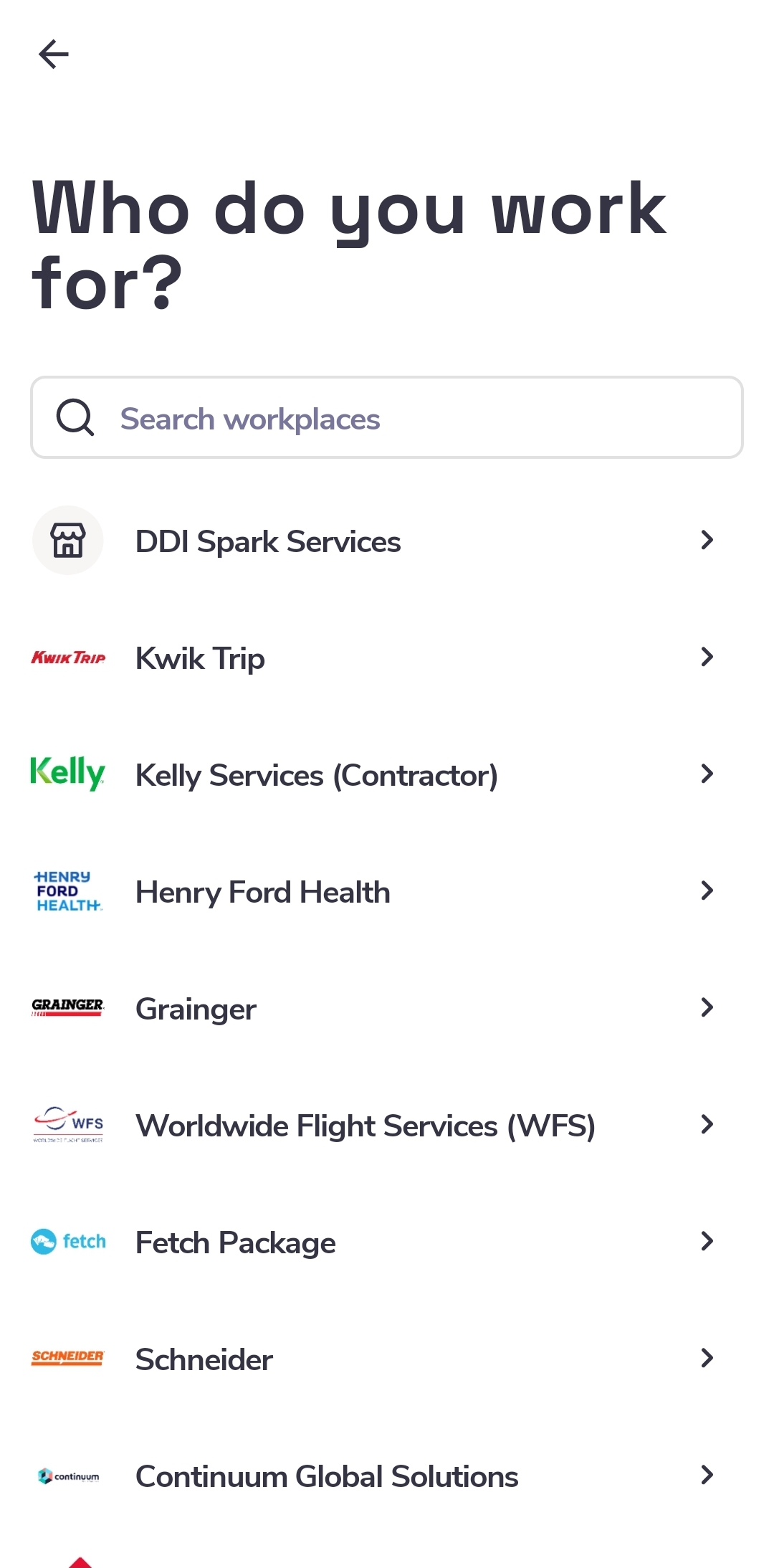Click the Grainger logo

coord(68,1007)
